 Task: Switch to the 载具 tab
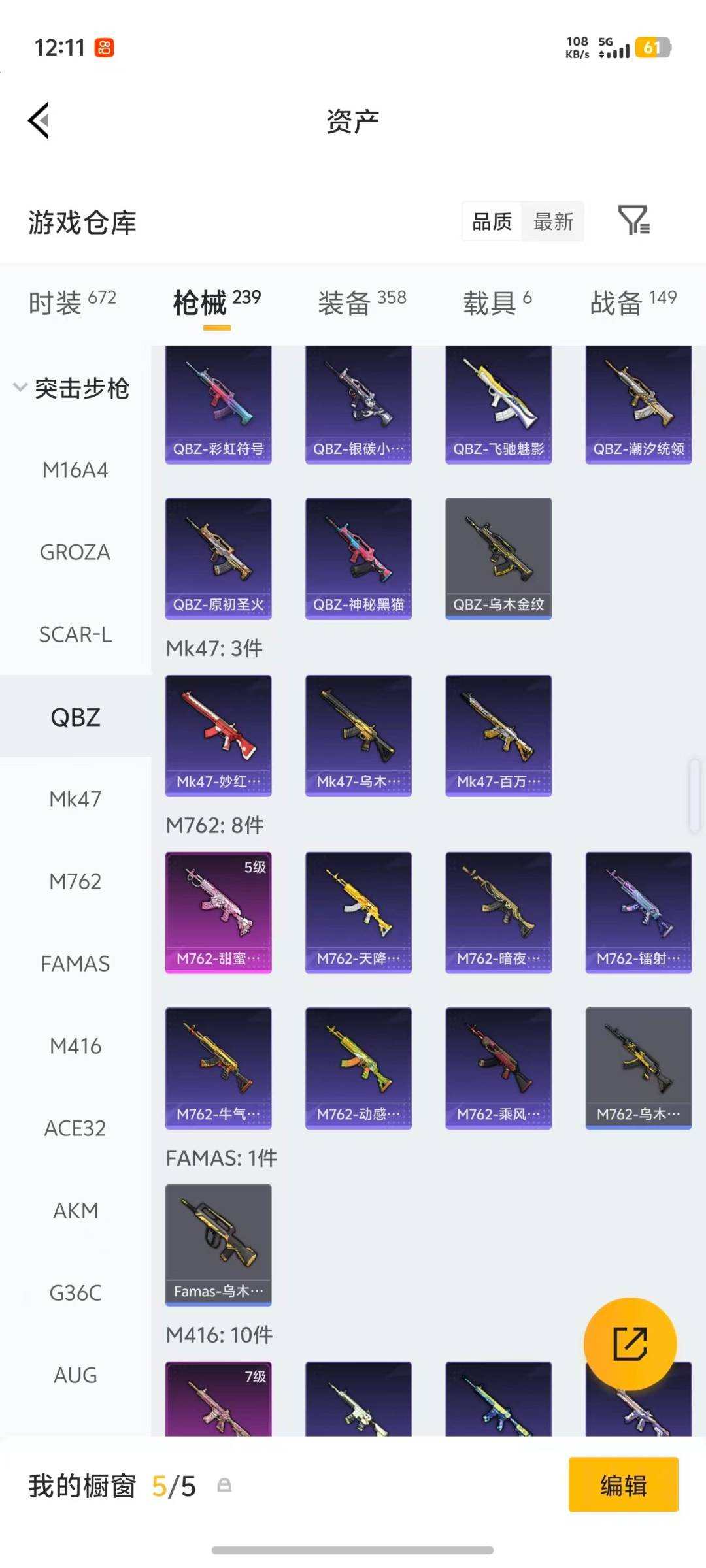pos(497,302)
